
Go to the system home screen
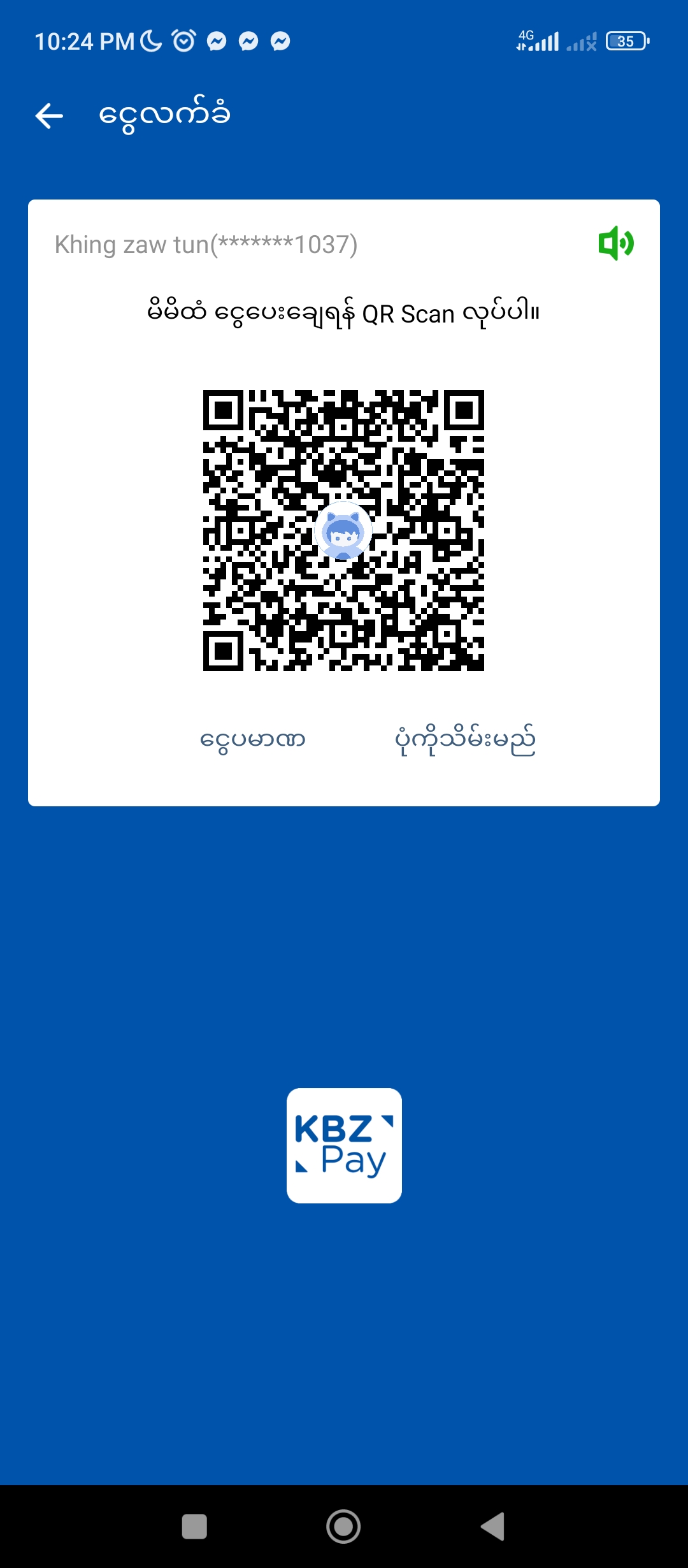(x=343, y=1527)
